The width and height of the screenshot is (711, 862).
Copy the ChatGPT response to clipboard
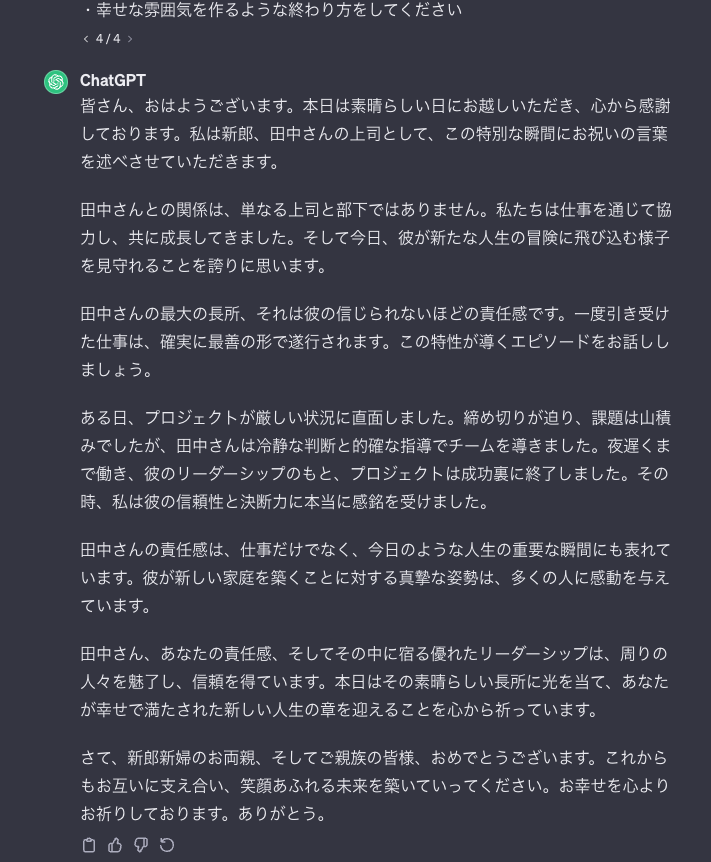89,845
